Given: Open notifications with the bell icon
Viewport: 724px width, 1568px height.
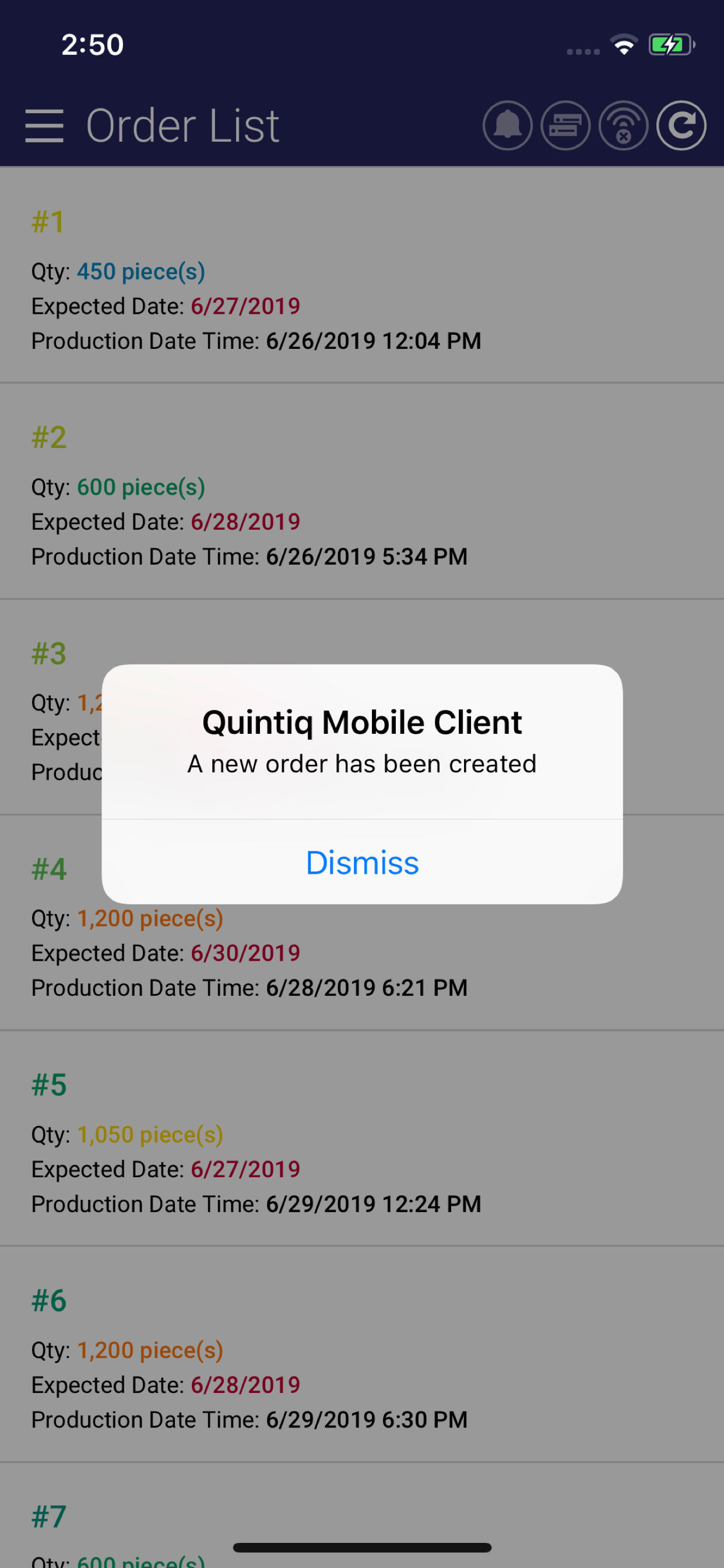Looking at the screenshot, I should 507,126.
